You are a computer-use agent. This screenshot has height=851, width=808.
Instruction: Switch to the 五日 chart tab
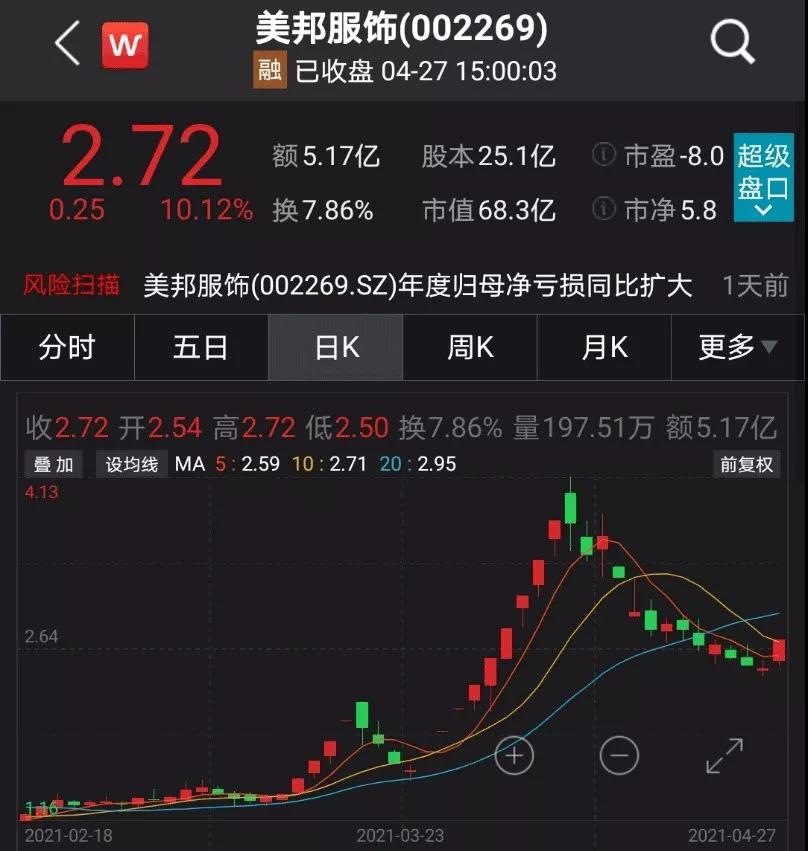click(x=201, y=348)
